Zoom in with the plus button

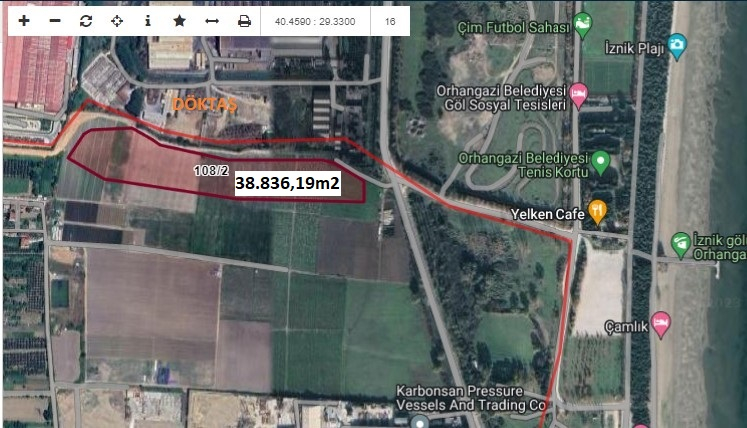point(24,21)
